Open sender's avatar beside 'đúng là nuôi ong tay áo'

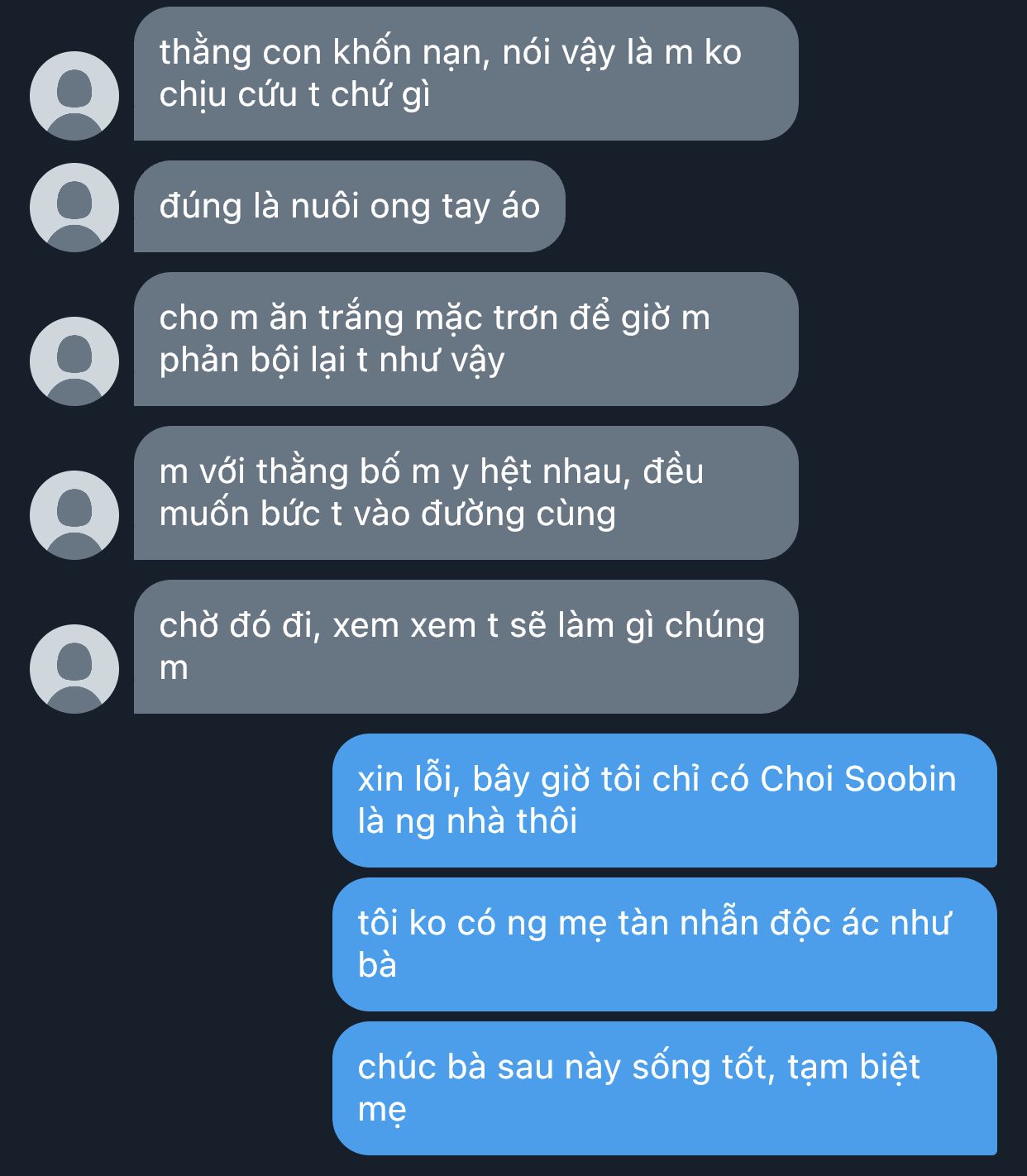point(74,208)
